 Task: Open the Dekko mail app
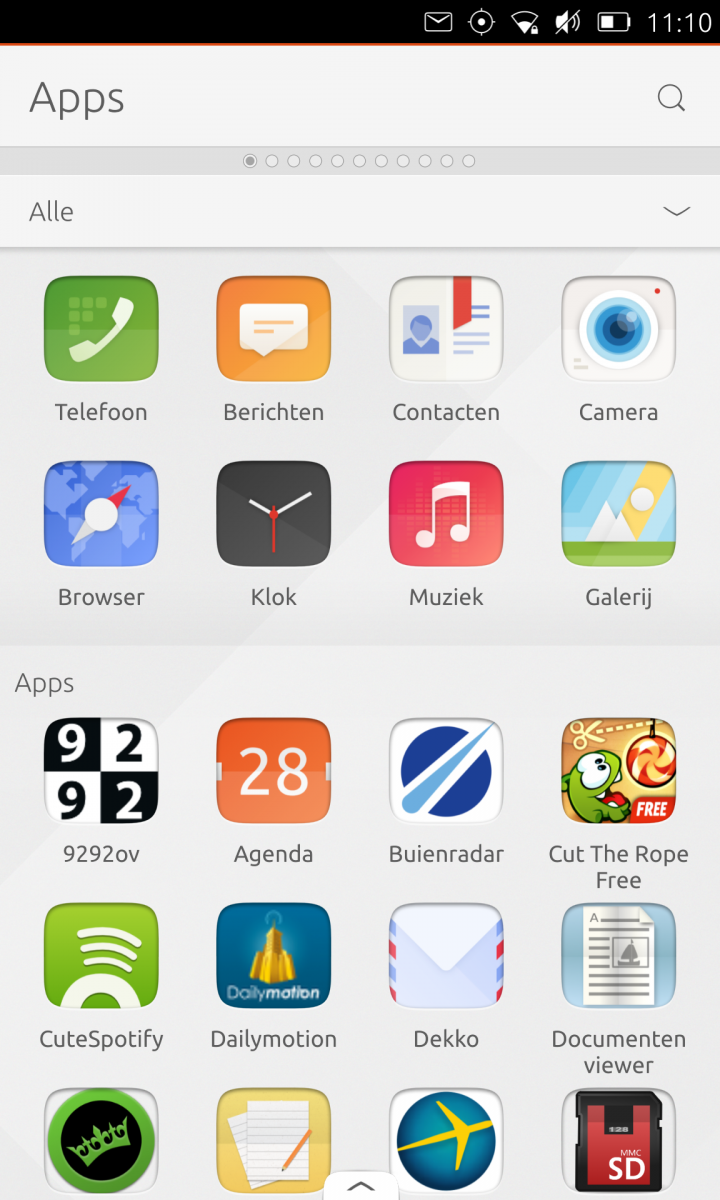pyautogui.click(x=446, y=956)
